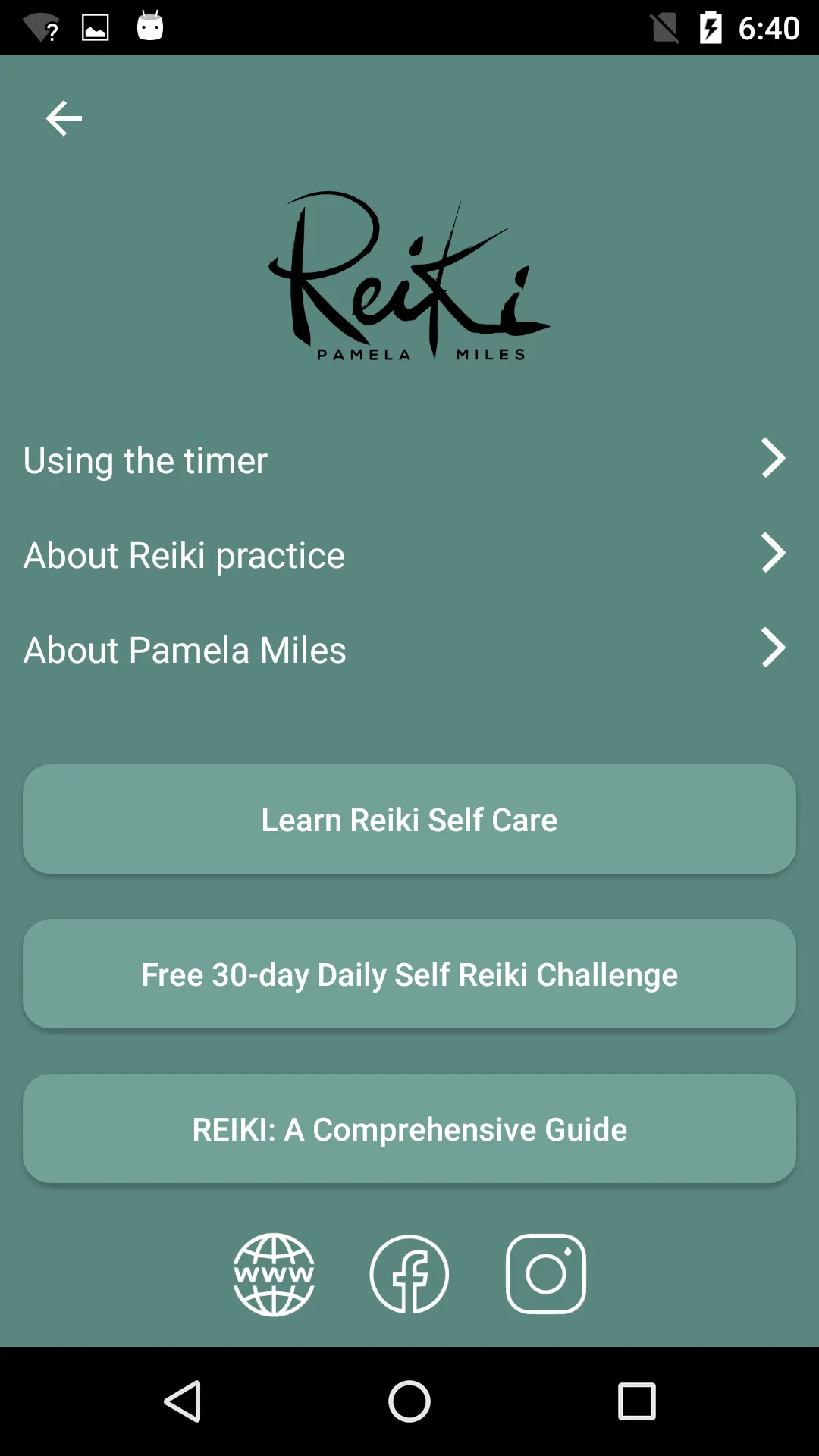Open the Instagram profile icon
Screen dimensions: 819x1456
point(546,1274)
